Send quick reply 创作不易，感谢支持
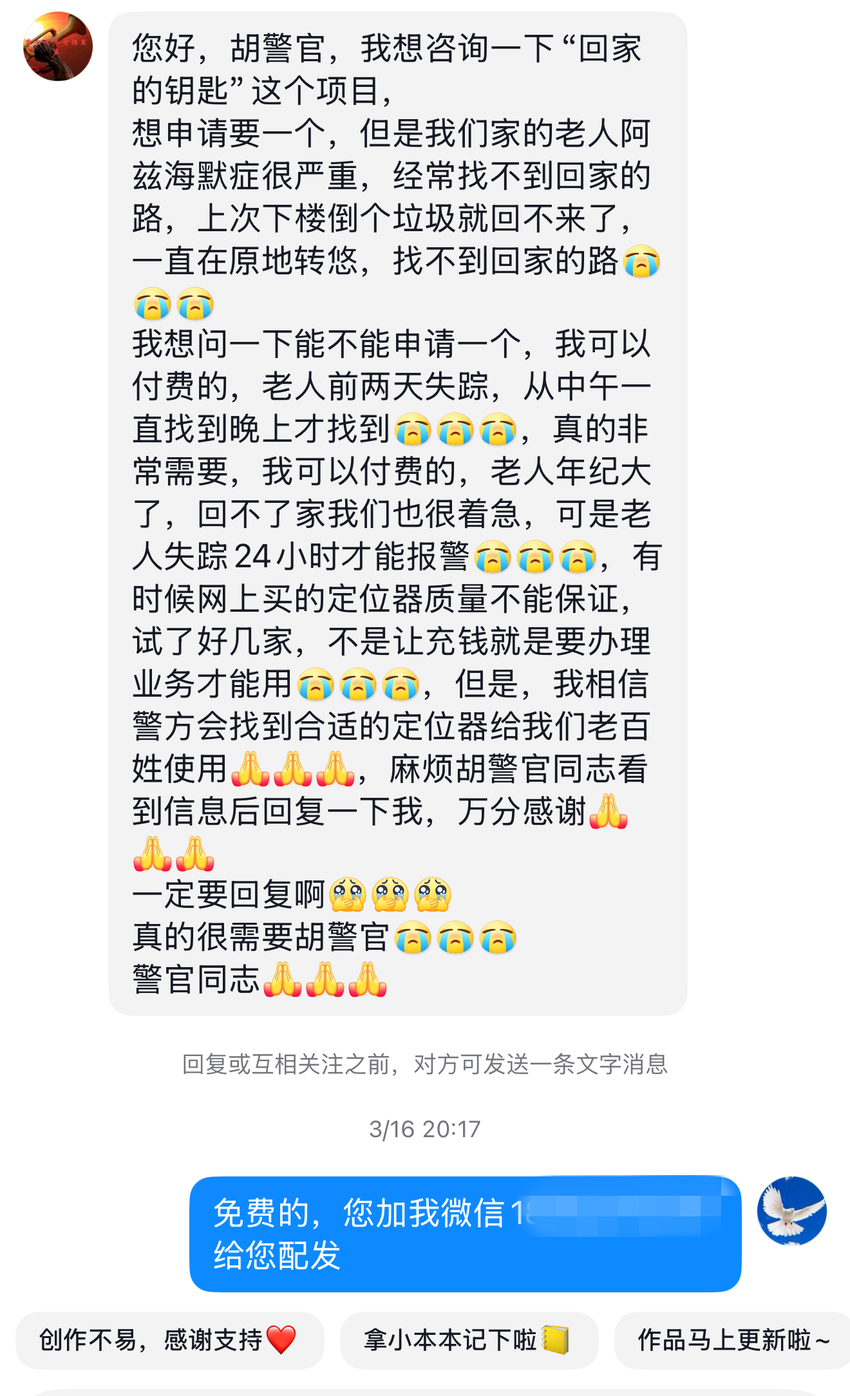The image size is (850, 1396). [169, 1340]
